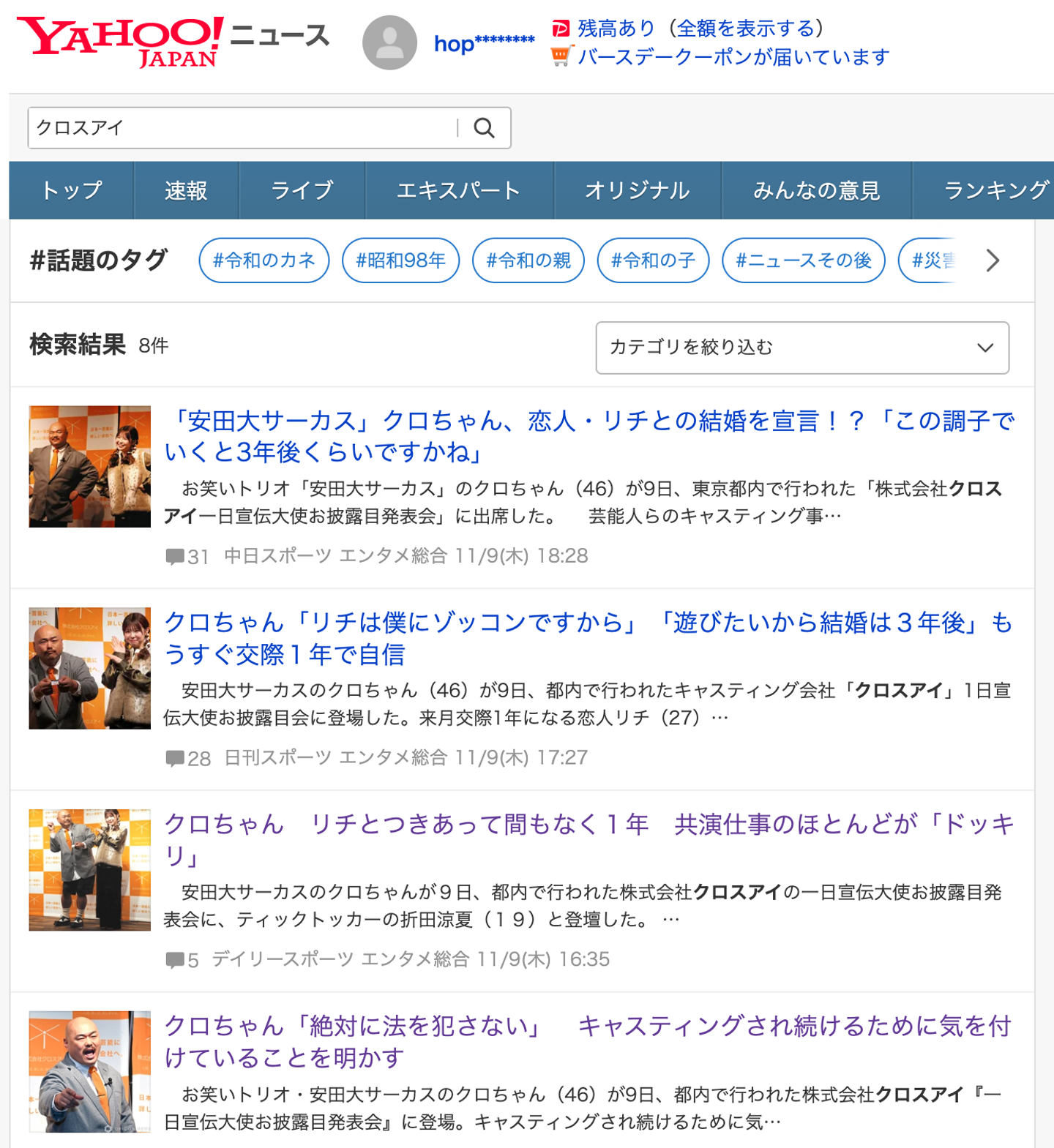Focus the search field containing クロスアイ
This screenshot has height=1148, width=1054.
point(242,128)
